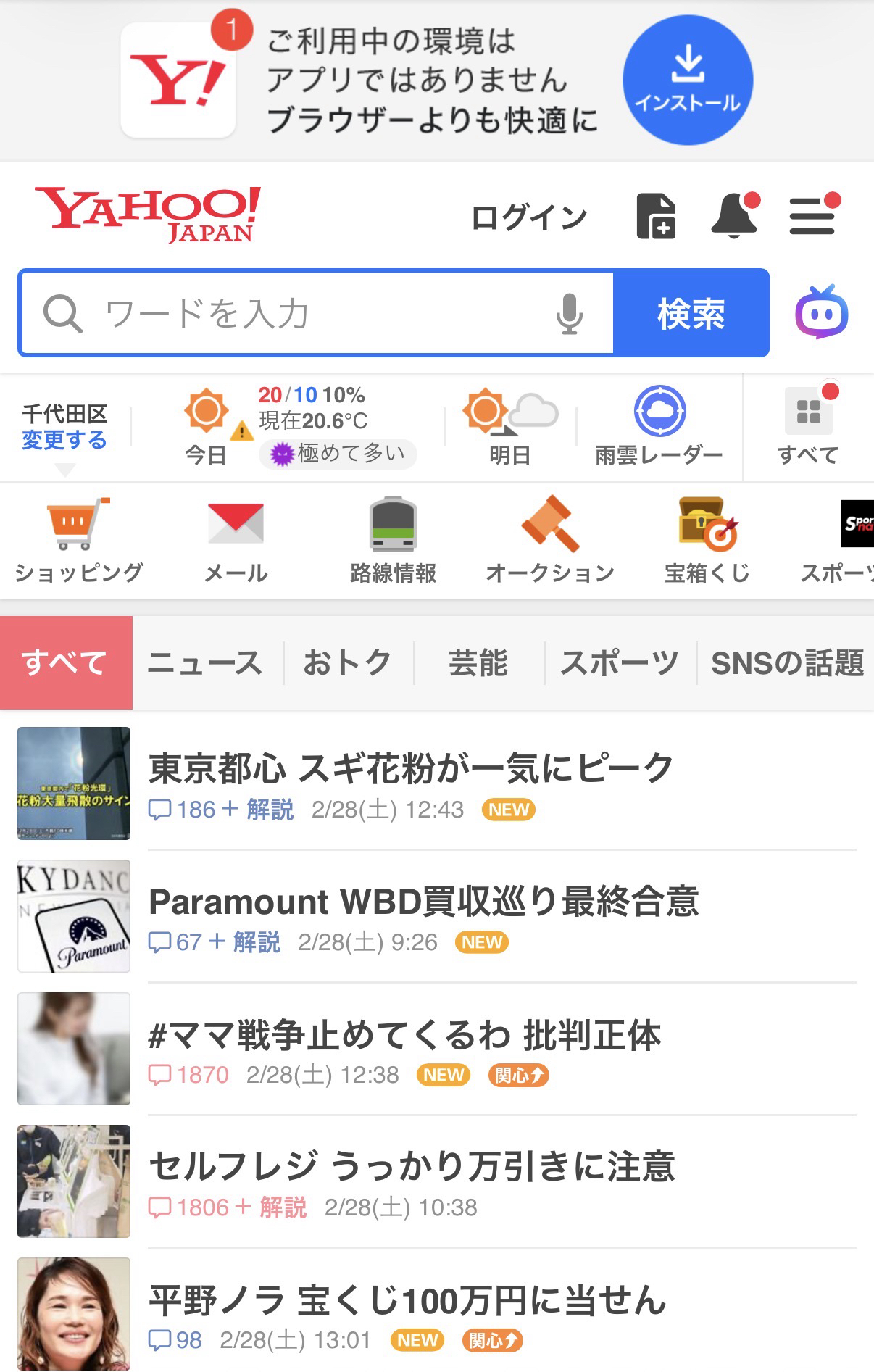Open the ショッピング service
Image resolution: width=874 pixels, height=1372 pixels.
78,540
